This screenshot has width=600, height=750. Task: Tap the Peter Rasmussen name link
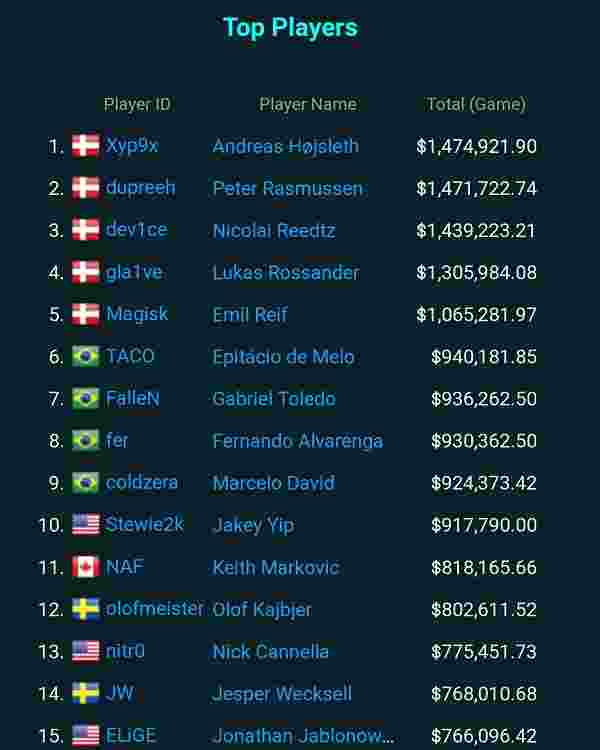tap(287, 188)
